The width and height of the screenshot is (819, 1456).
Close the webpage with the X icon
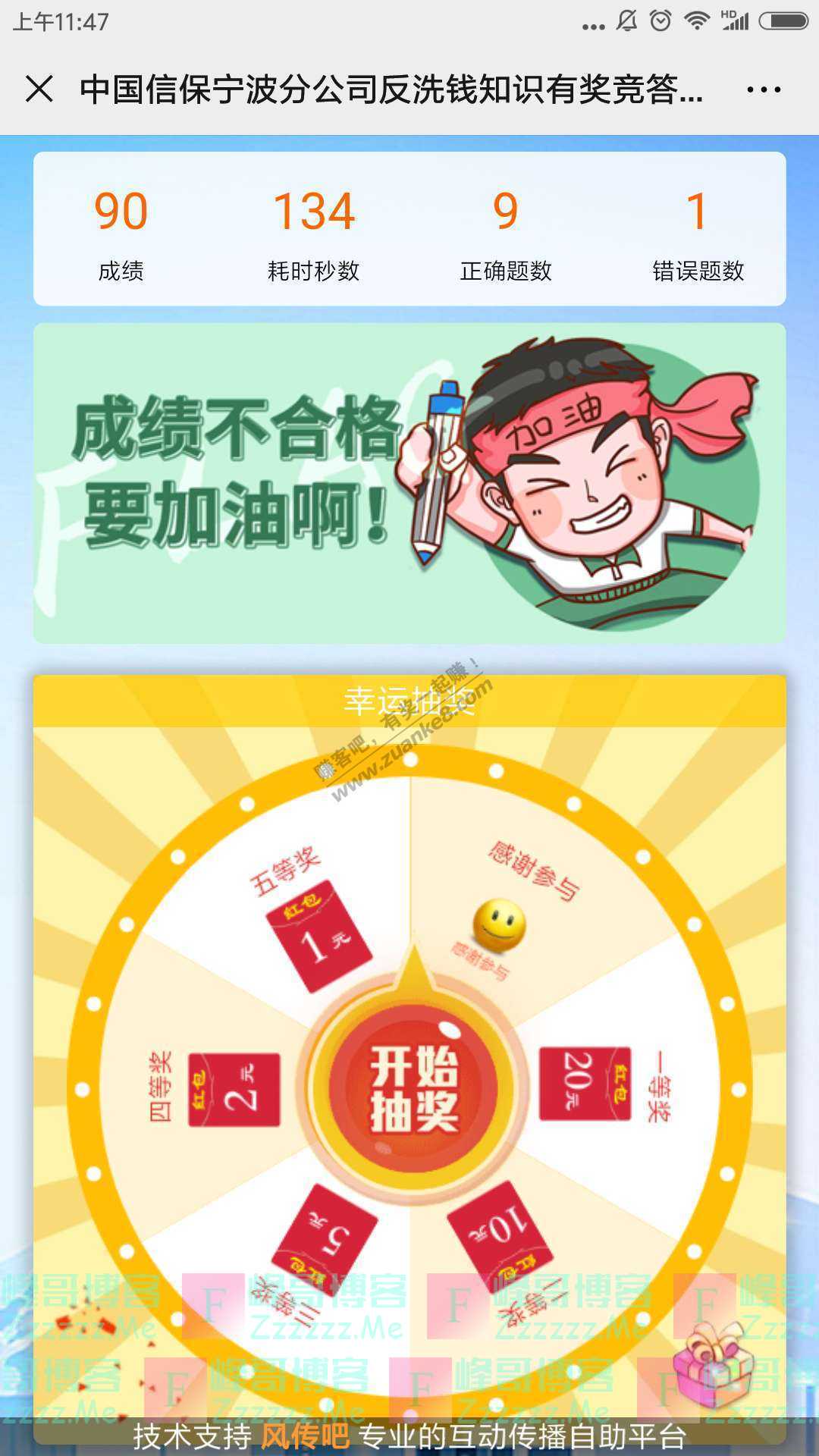pos(39,89)
